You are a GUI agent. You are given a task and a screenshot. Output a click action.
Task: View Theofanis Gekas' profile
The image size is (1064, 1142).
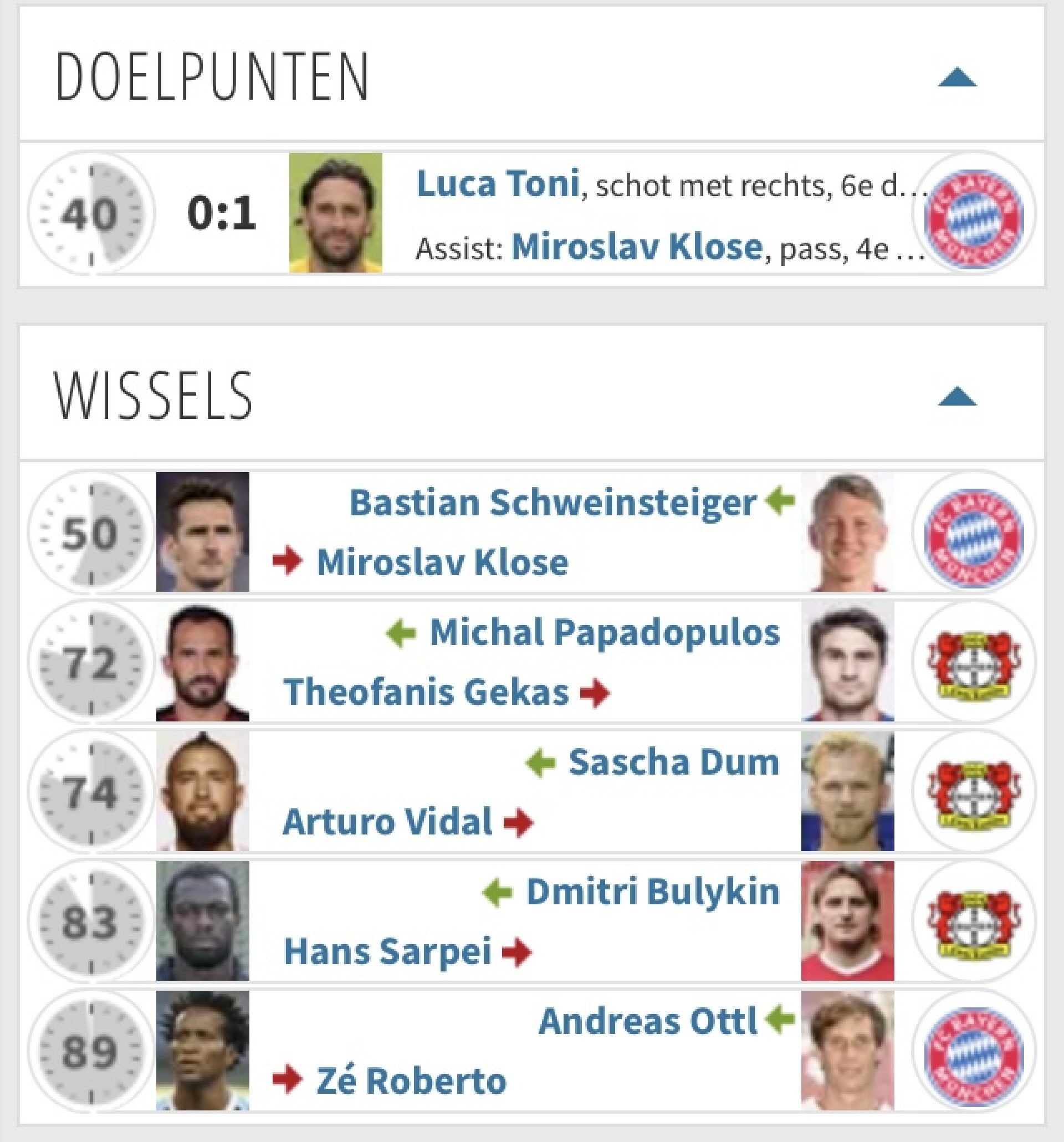click(x=426, y=692)
